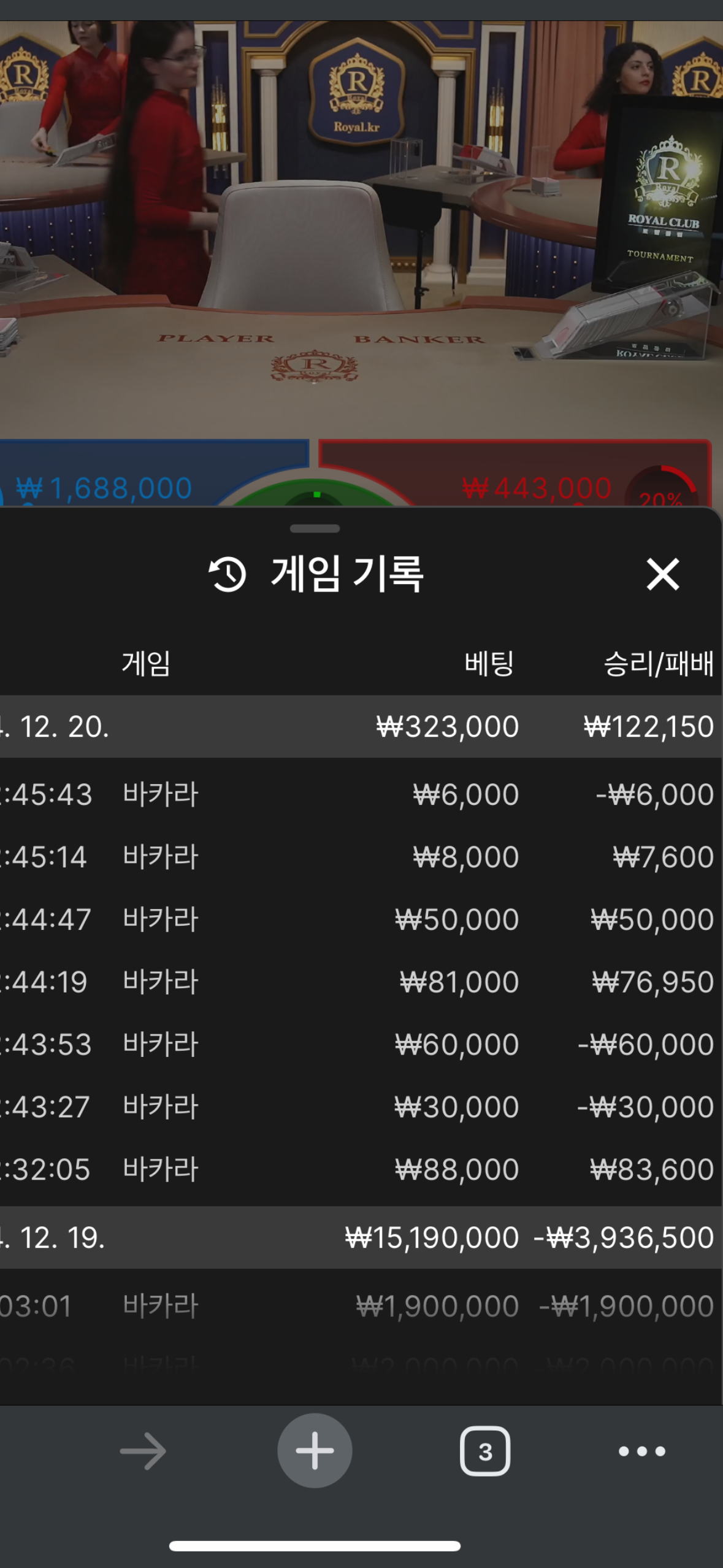This screenshot has width=723, height=1568.
Task: Select the 32:05 바카라 round with ₩88,000 bet
Action: [361, 1169]
